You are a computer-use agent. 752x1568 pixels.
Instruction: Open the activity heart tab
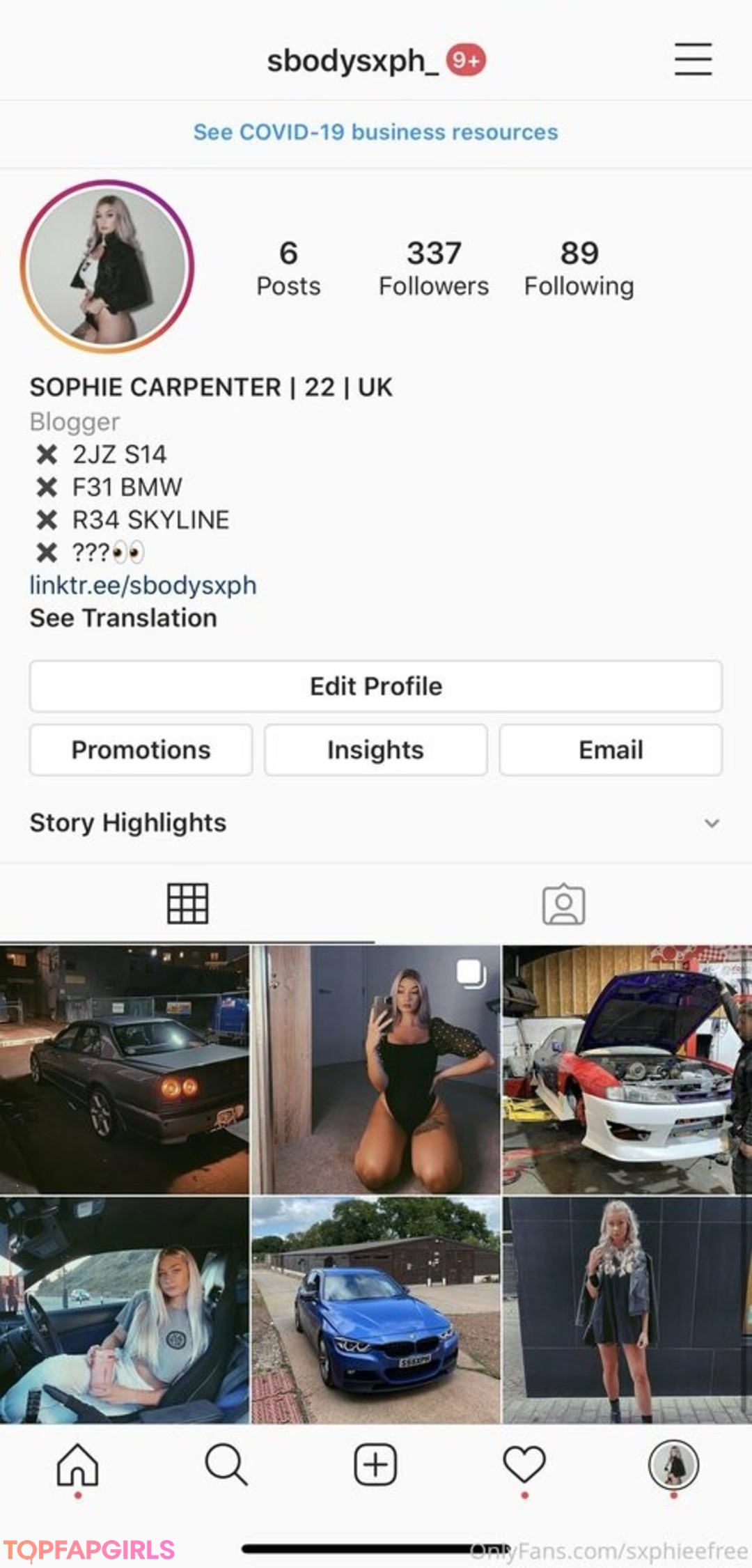(x=524, y=1464)
